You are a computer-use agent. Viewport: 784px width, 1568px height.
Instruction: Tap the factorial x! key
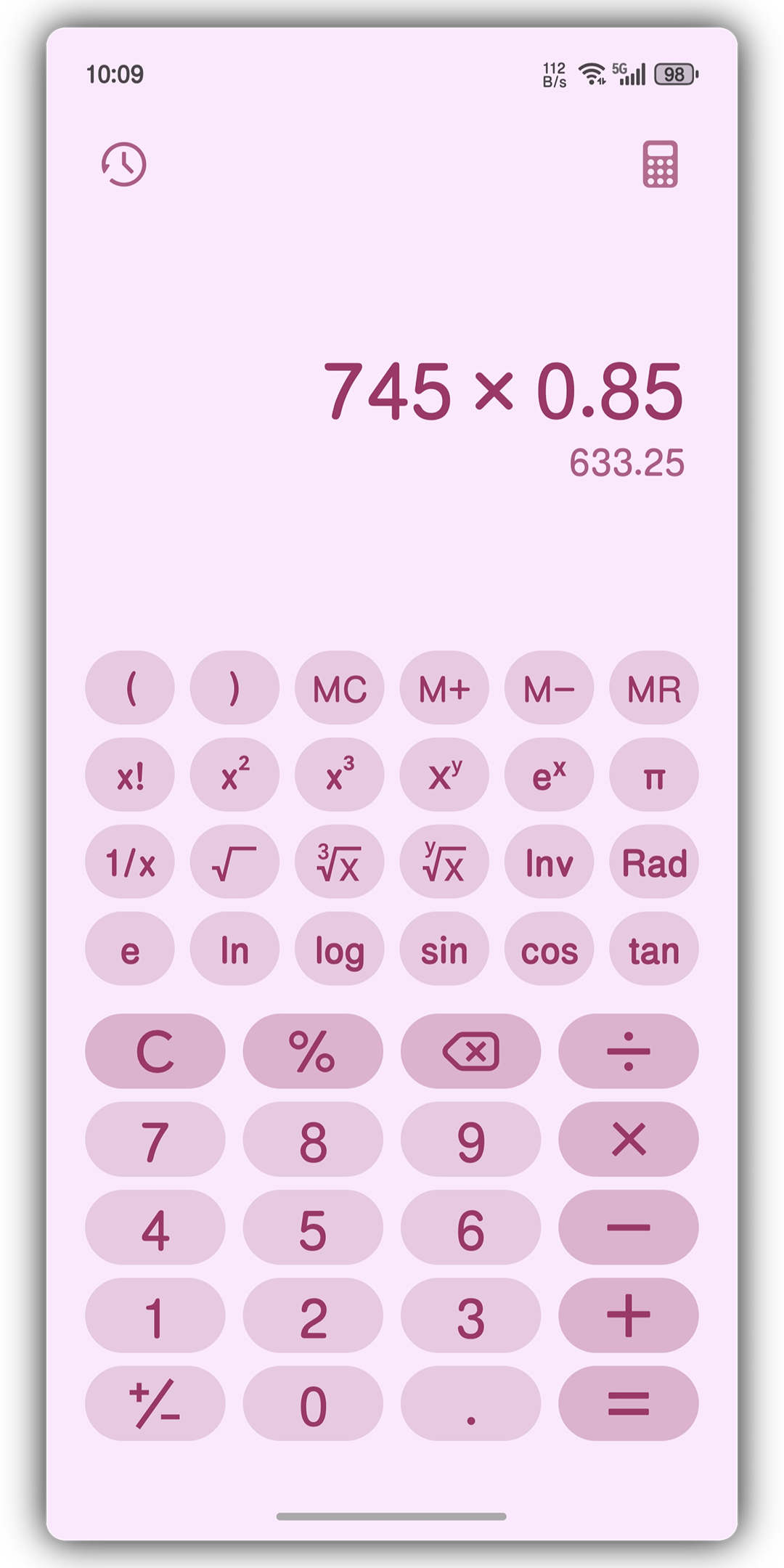click(130, 775)
